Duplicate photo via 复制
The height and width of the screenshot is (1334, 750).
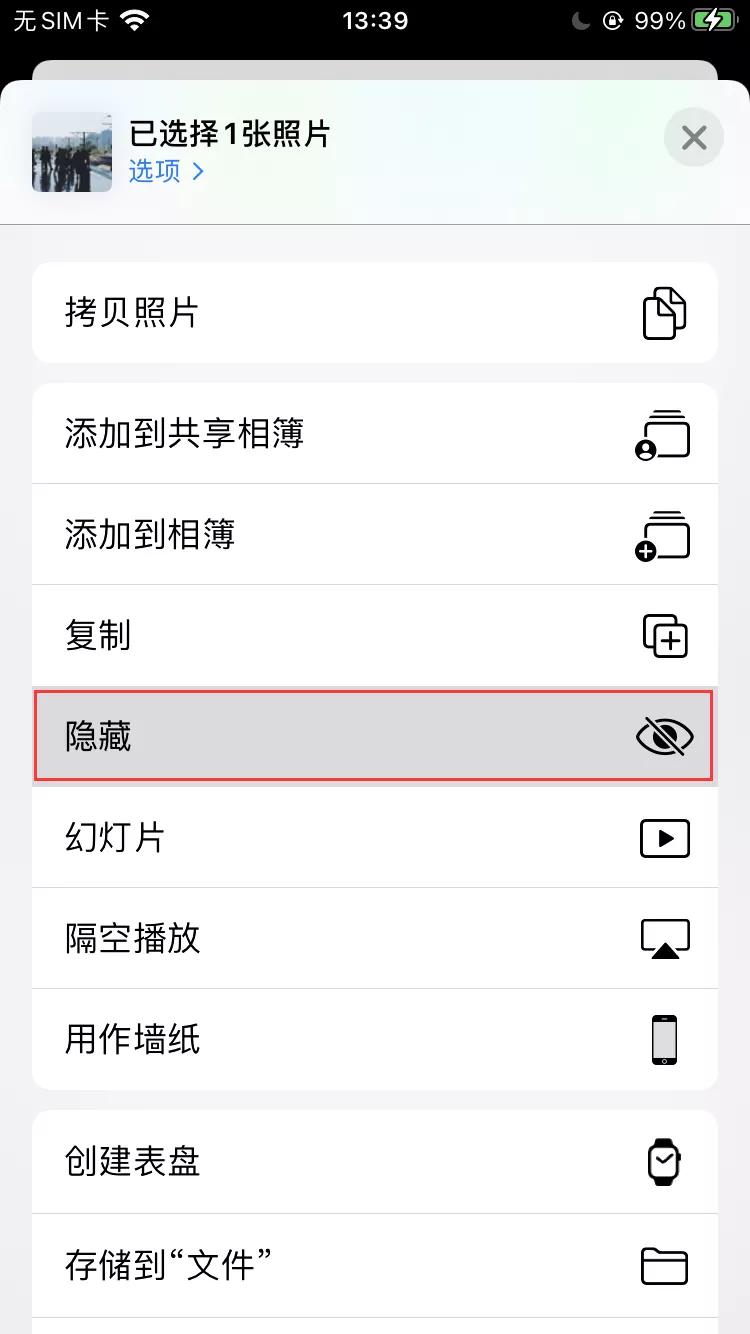point(375,636)
